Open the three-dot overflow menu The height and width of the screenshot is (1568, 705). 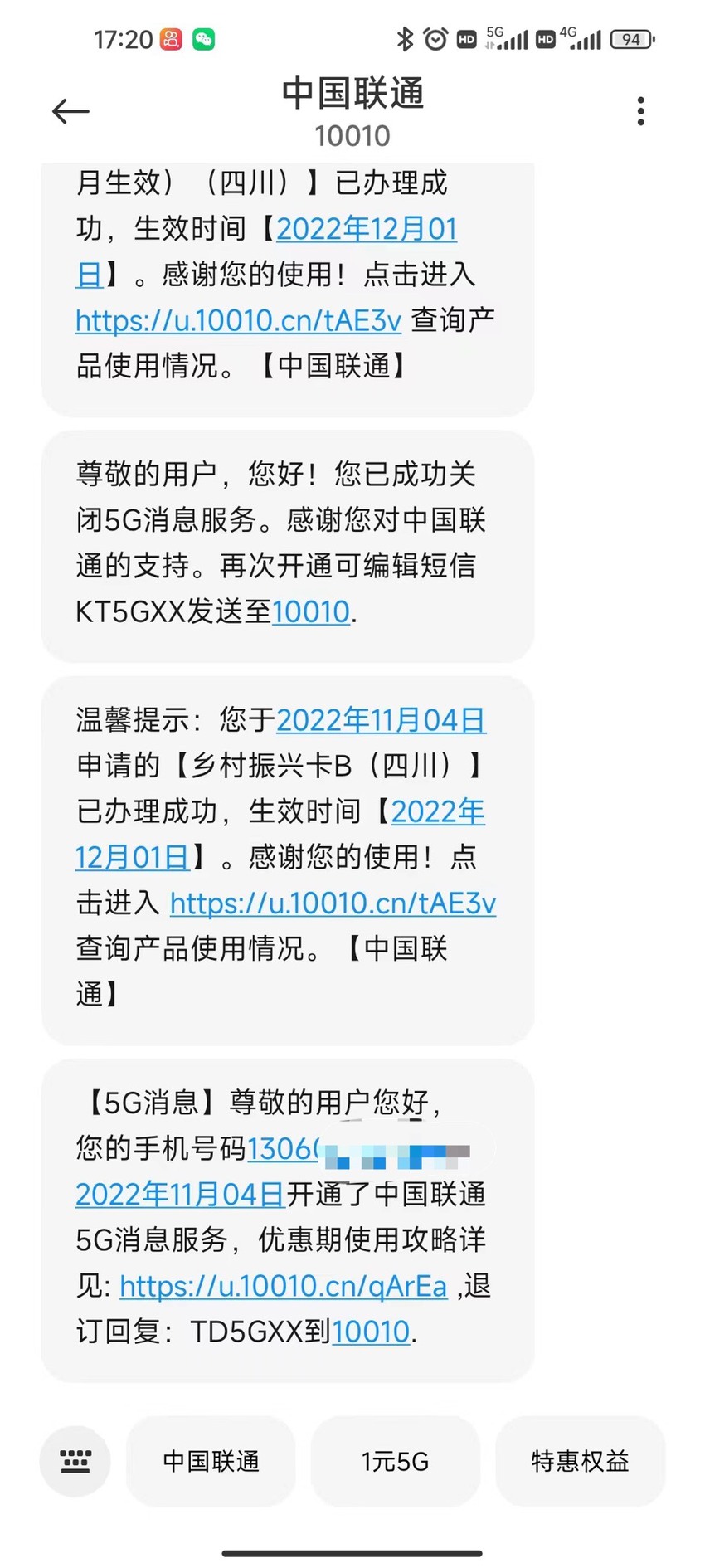click(640, 111)
